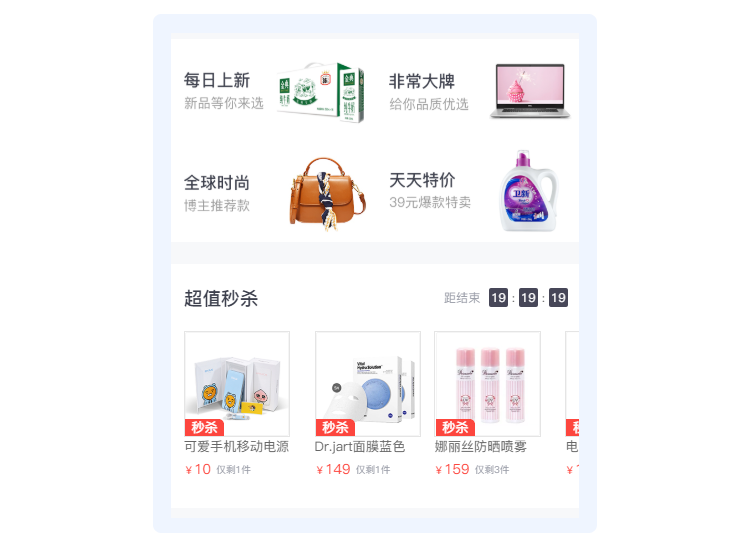This screenshot has height=549, width=750.
Task: Browse the 全球时尚 category
Action: [x=272, y=191]
